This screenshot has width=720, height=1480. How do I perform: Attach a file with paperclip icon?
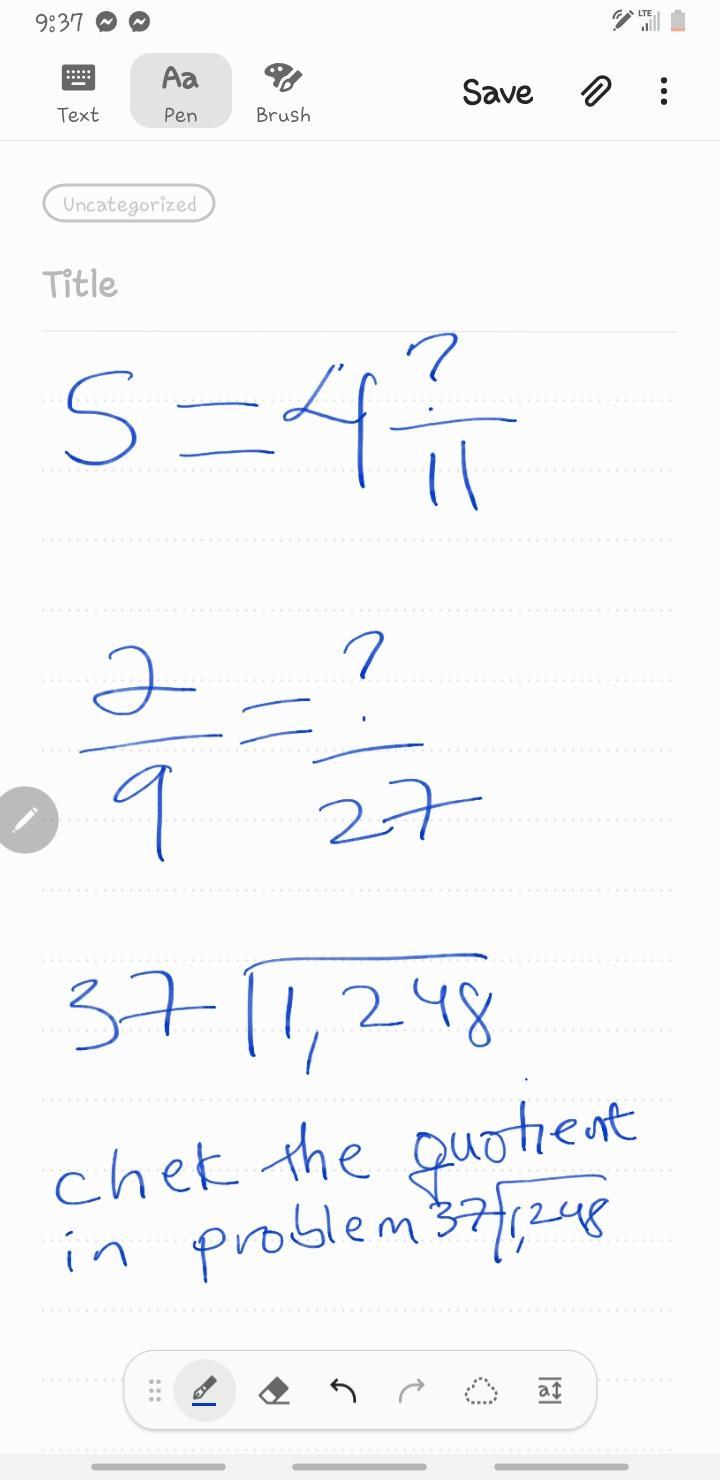[x=596, y=92]
